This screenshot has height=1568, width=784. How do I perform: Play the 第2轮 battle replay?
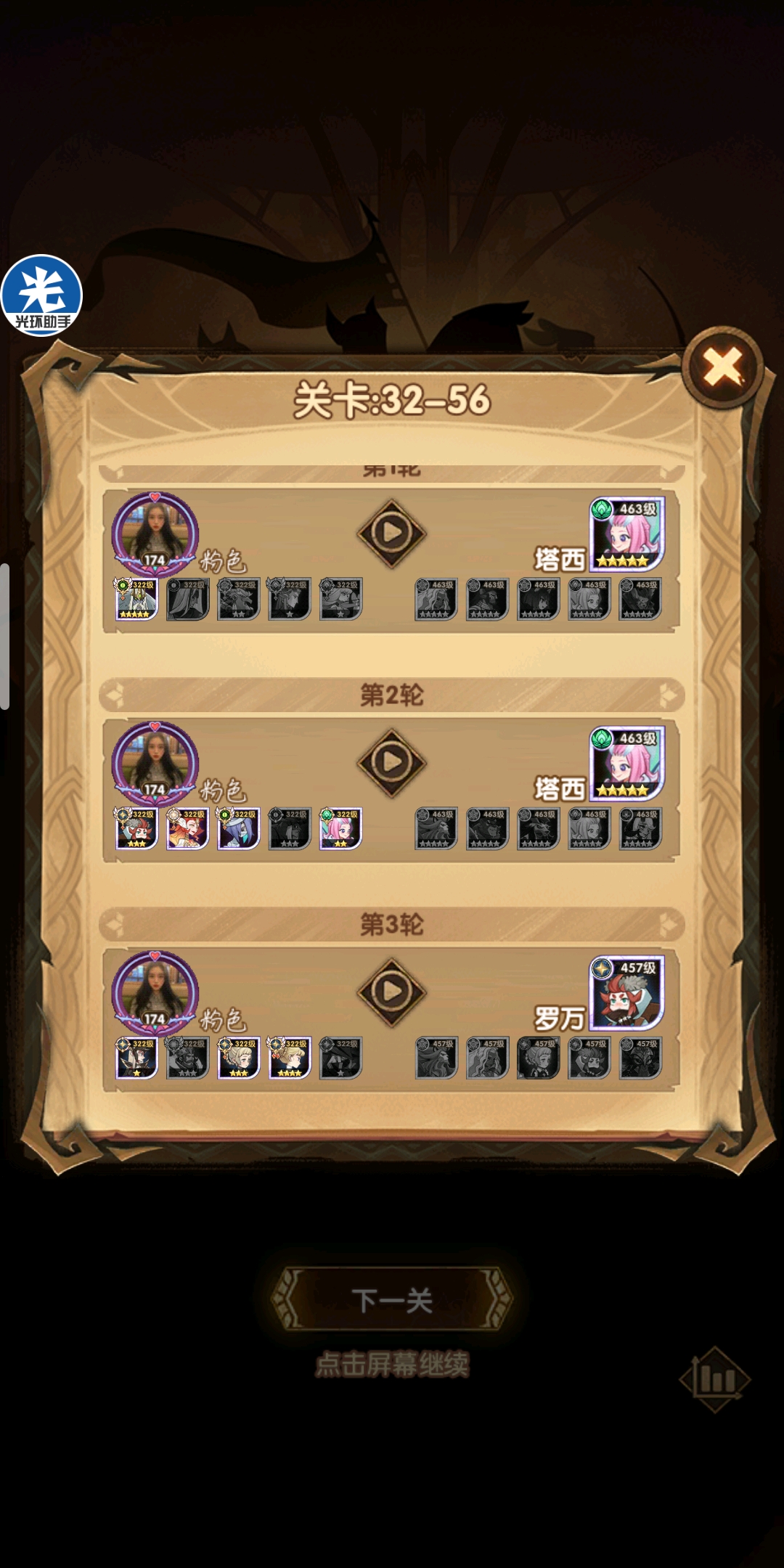(391, 762)
